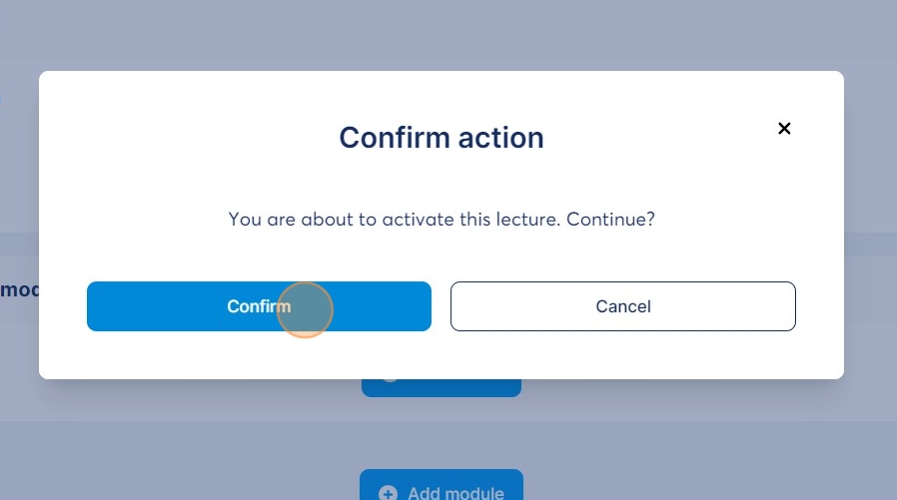
Task: Close the Confirm action dialog
Action: 784,128
